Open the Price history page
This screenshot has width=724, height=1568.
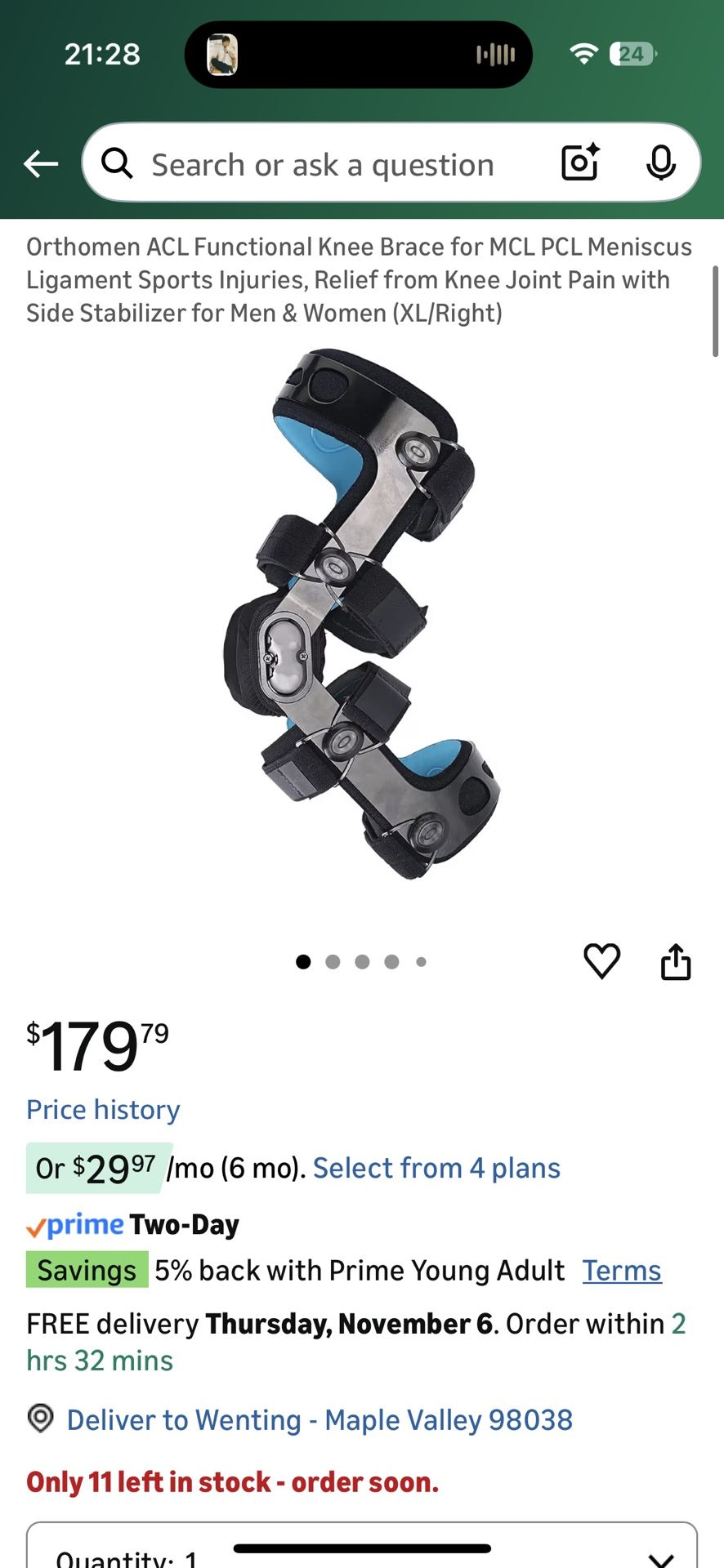click(x=102, y=1109)
